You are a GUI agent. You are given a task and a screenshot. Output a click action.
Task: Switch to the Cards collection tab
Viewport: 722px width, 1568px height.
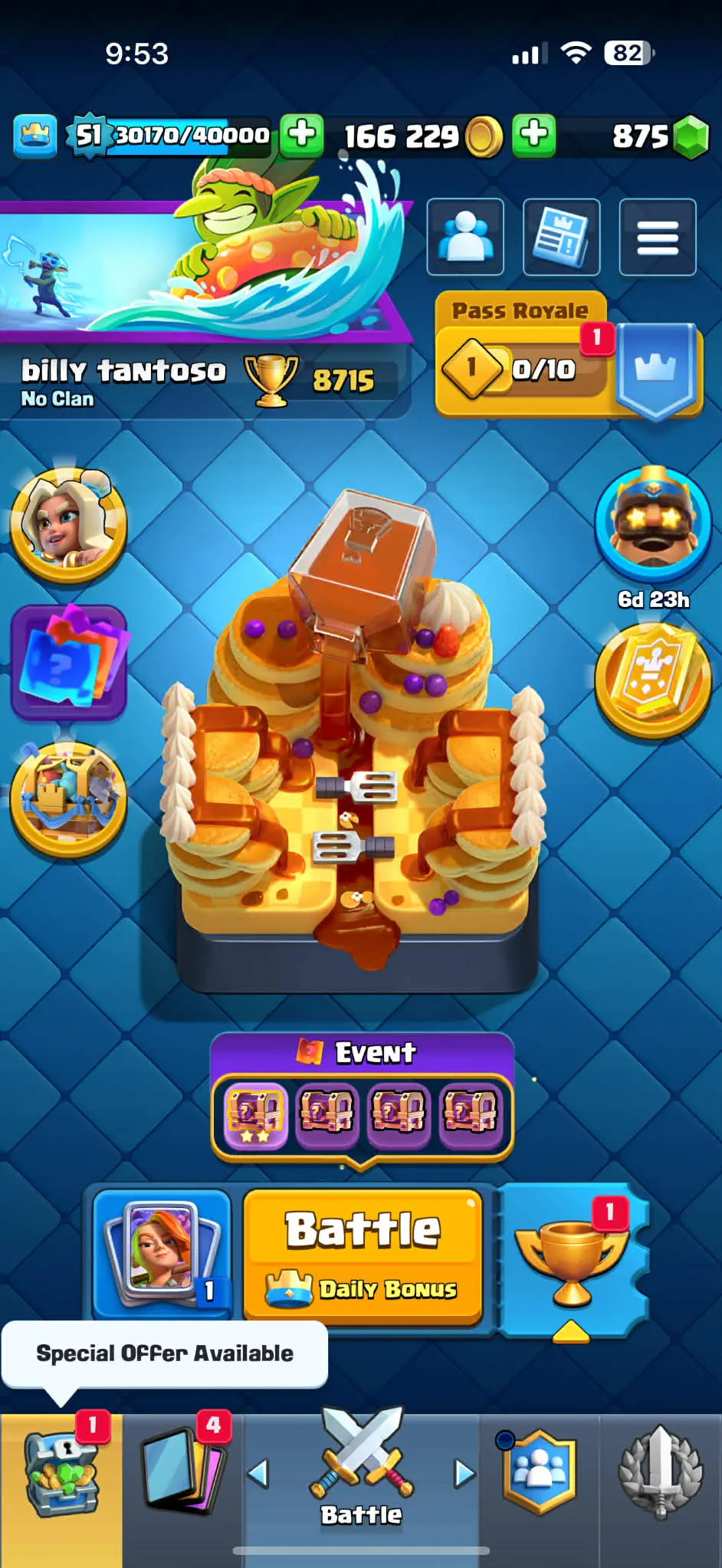184,1476
